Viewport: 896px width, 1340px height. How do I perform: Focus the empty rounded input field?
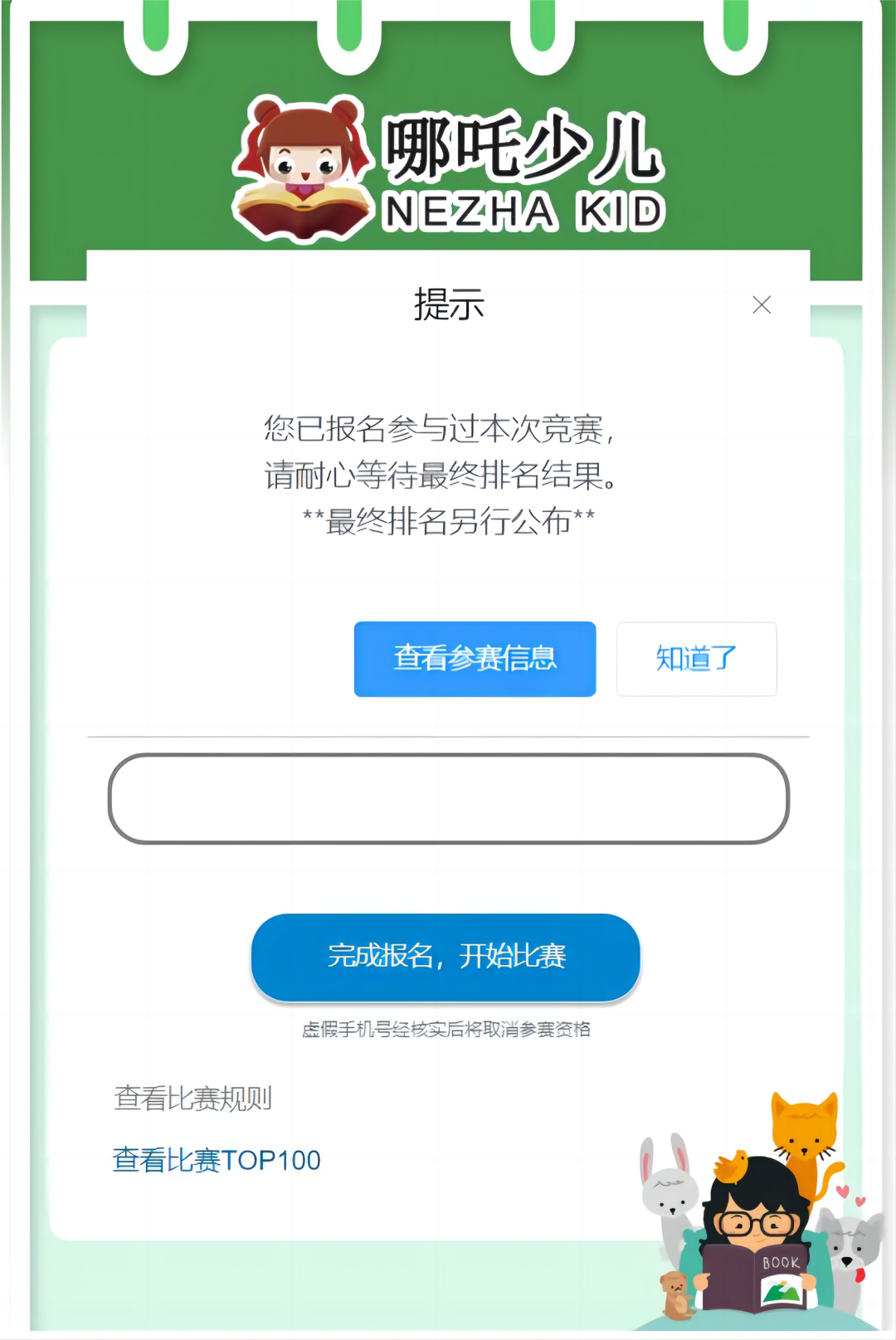coord(448,798)
